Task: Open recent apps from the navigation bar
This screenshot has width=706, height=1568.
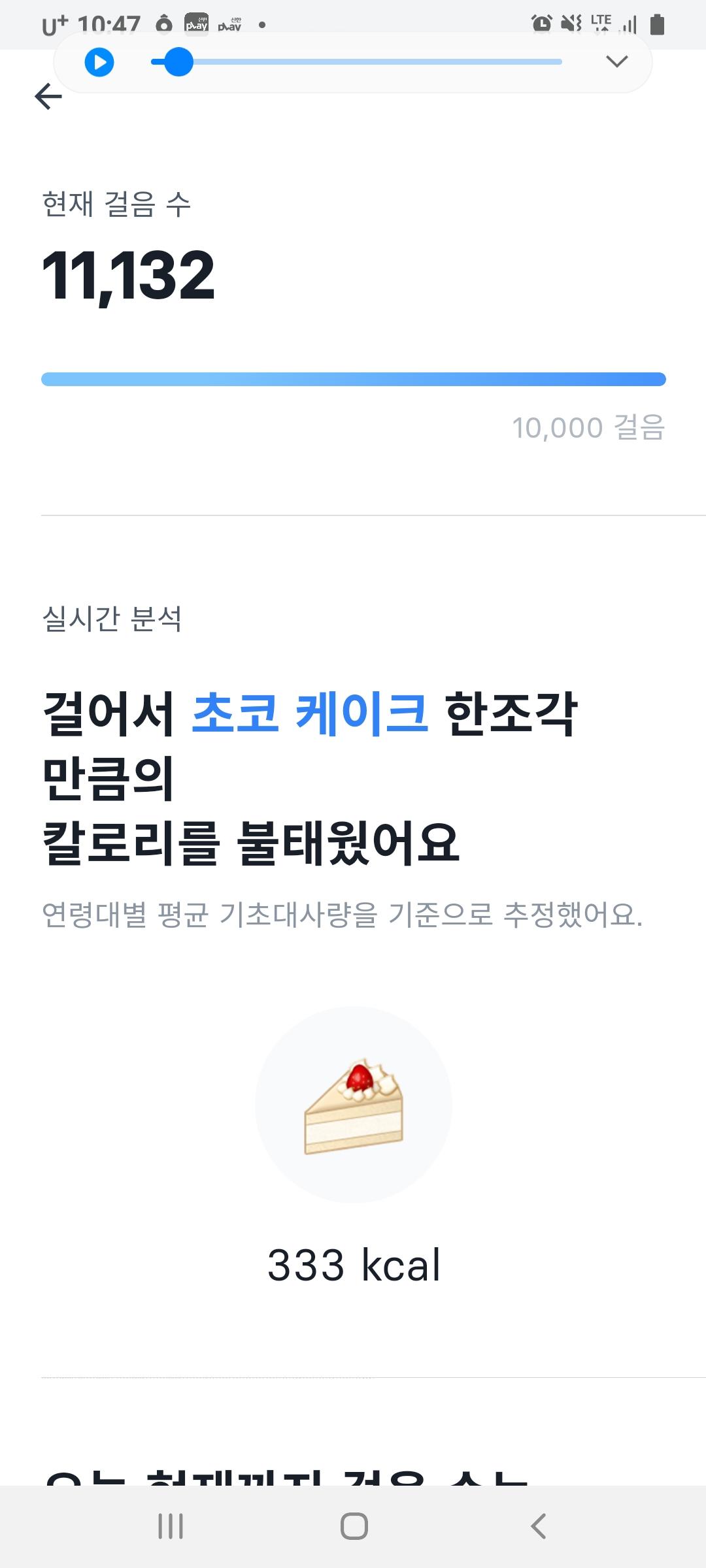Action: coord(171,1526)
